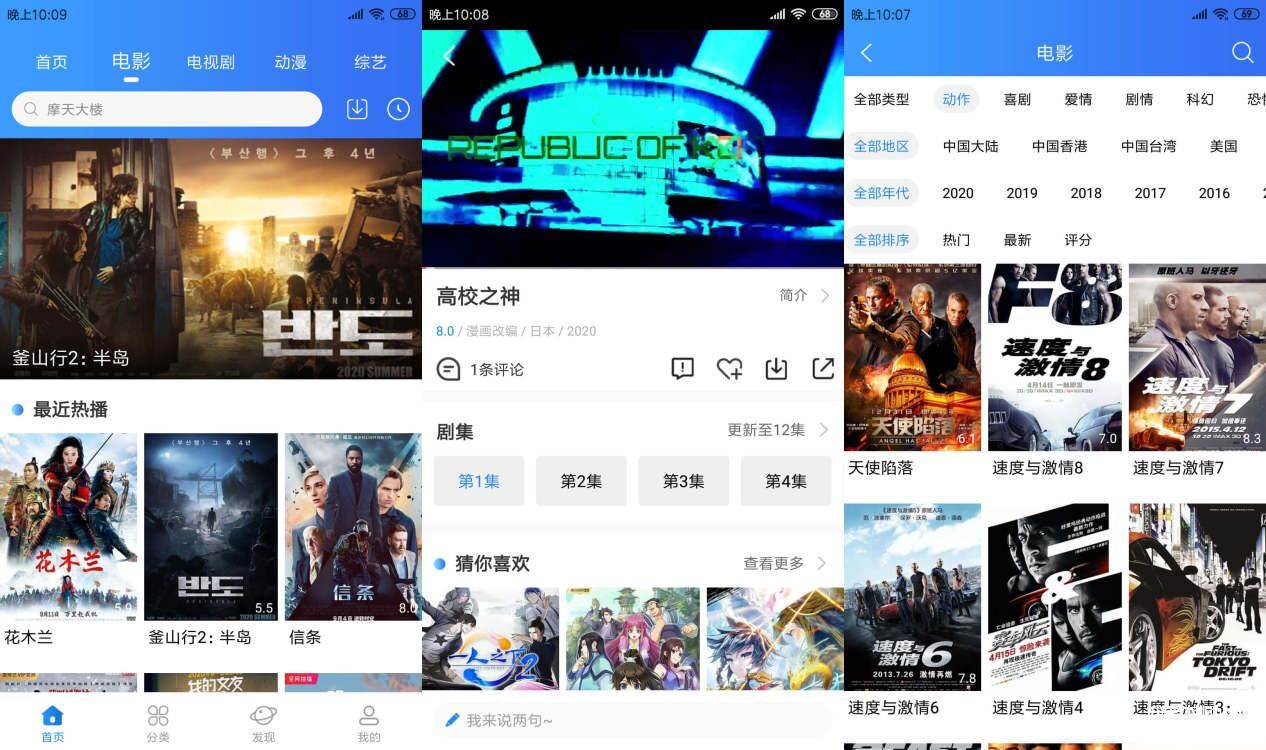
Task: Choose the 2019 year filter
Action: coord(1021,193)
